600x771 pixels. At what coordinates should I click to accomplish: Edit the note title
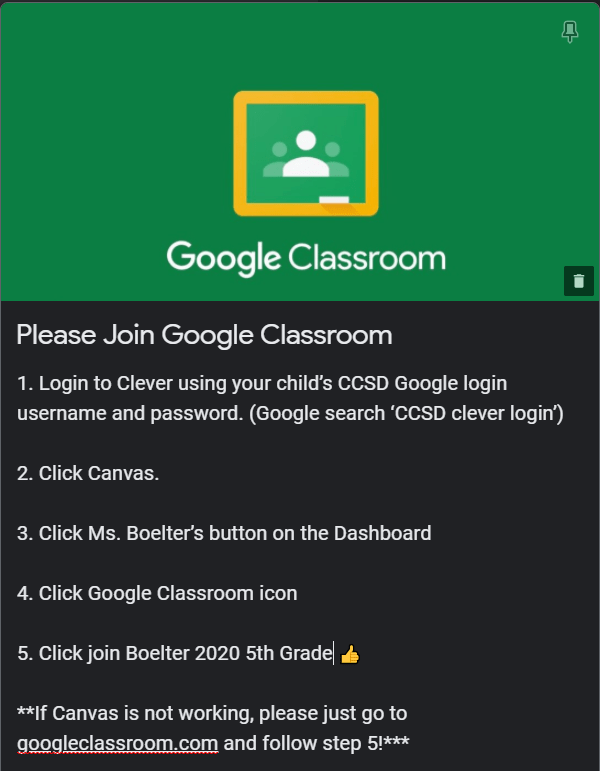(204, 334)
